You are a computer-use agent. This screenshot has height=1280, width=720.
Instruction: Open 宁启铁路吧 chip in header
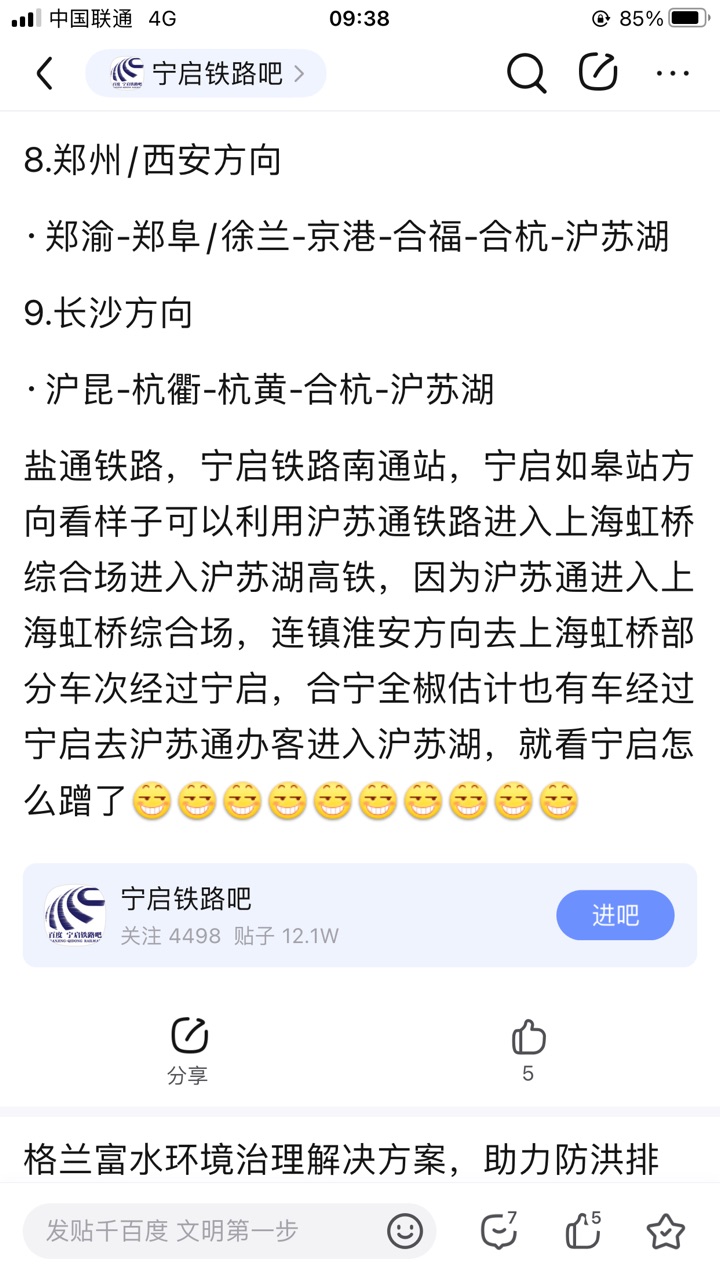(206, 73)
